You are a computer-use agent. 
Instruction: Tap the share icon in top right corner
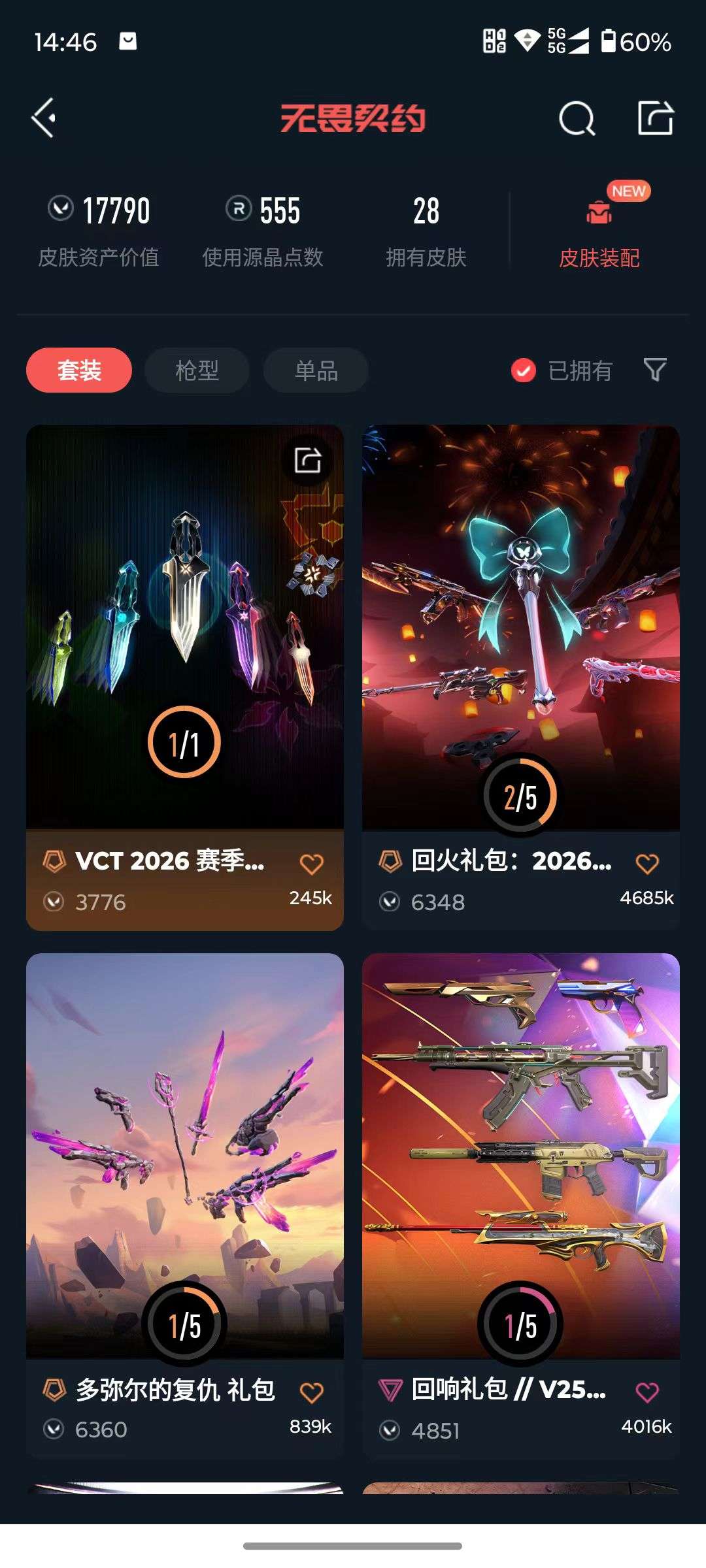656,118
